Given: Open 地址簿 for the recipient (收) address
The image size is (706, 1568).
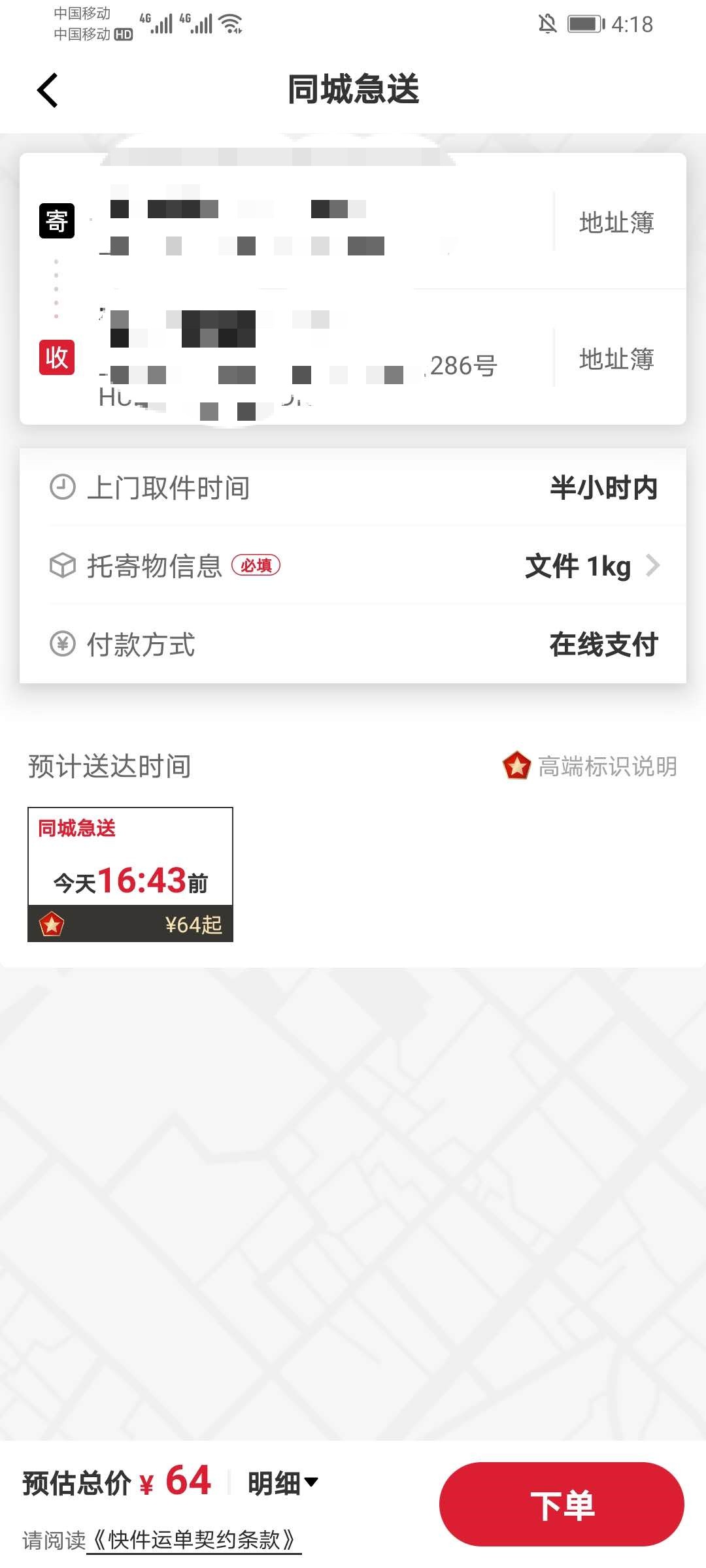Looking at the screenshot, I should 616,359.
